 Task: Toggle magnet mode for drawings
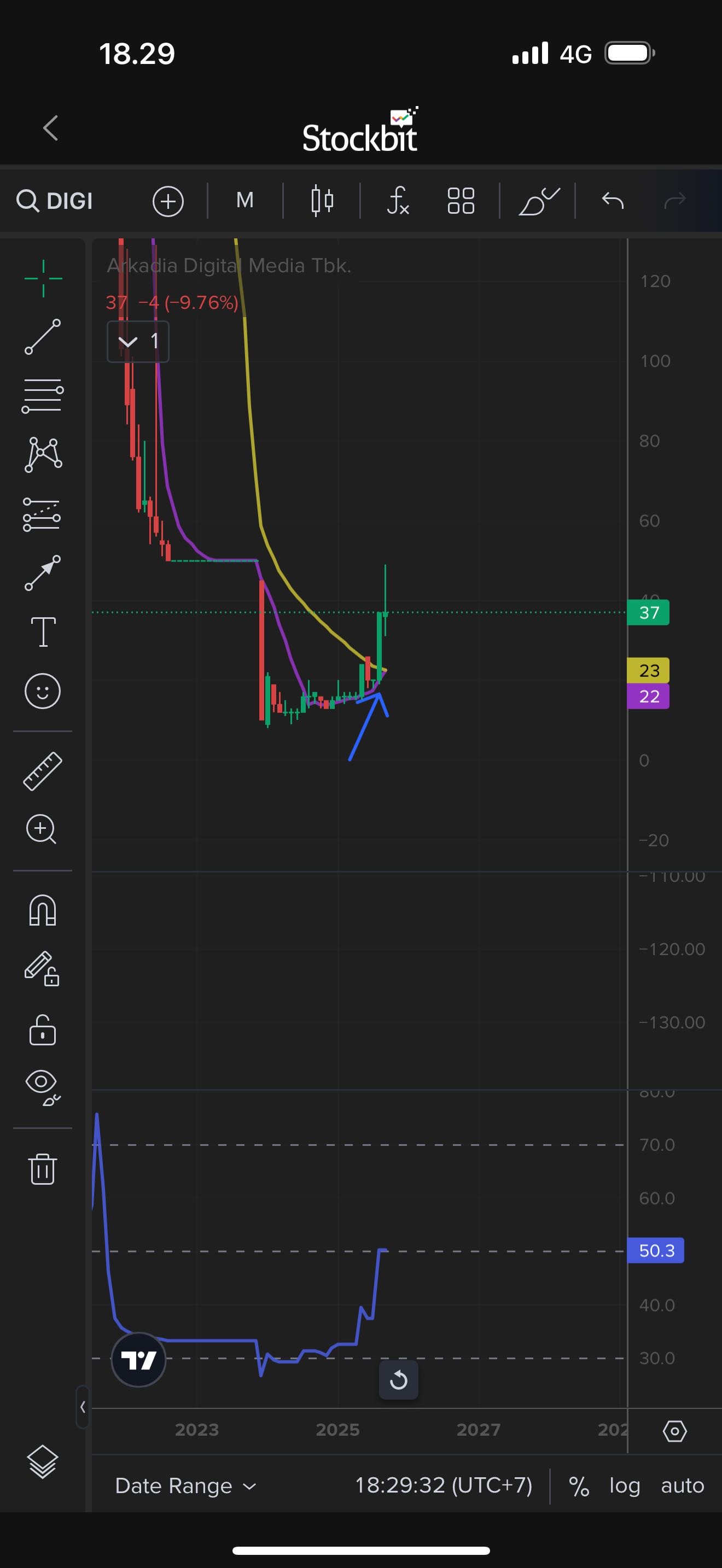pos(43,911)
